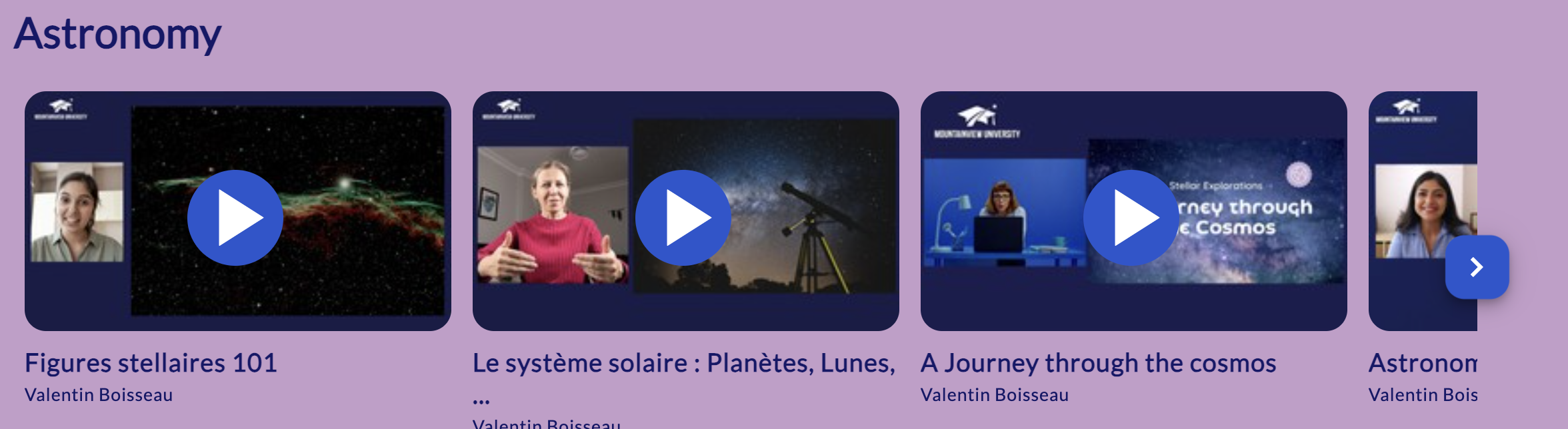Screen dimensions: 1568x429
Task: Show next videos with arrow button
Action: [x=1477, y=267]
